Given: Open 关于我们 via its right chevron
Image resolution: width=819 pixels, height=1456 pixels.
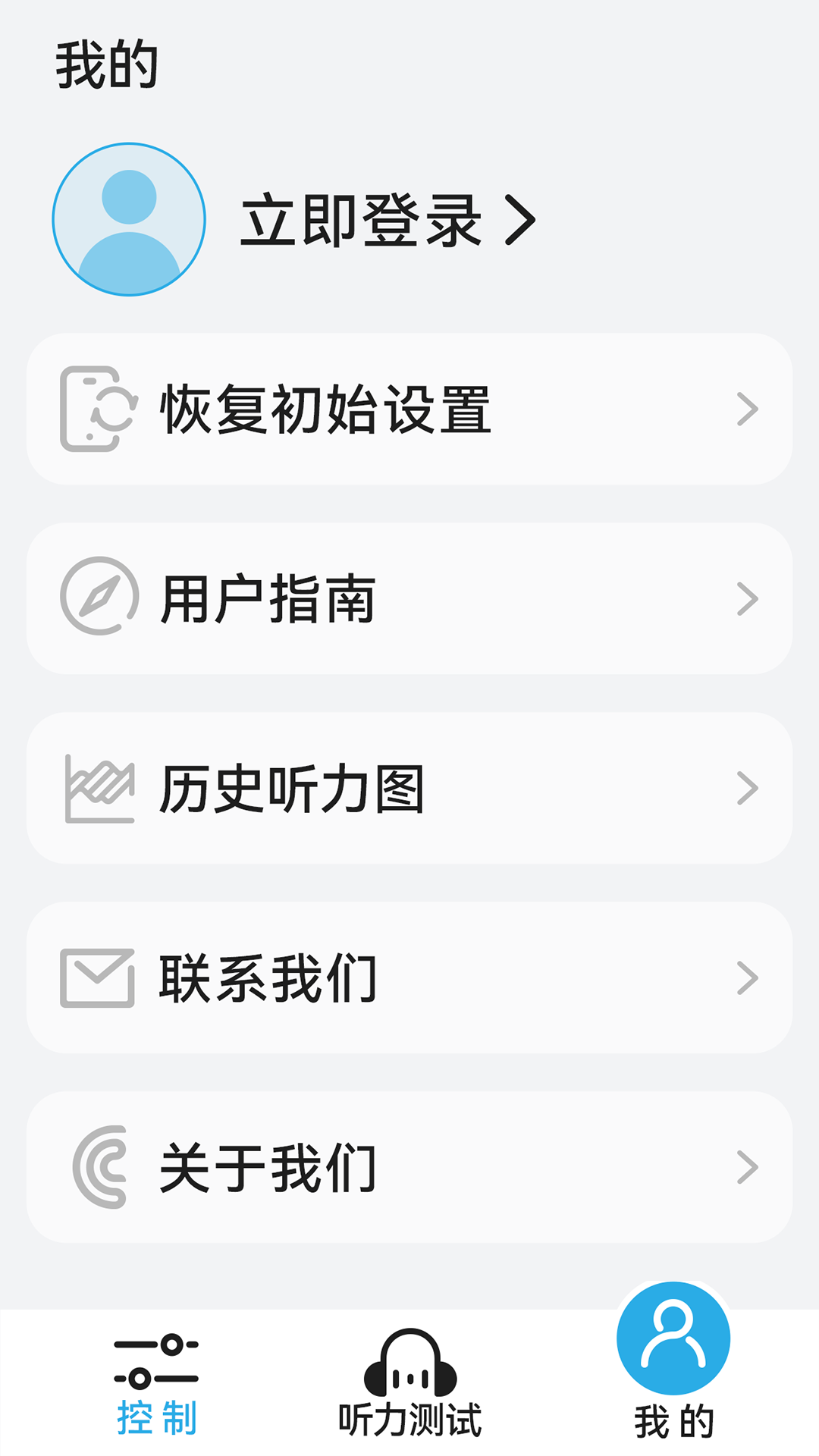Looking at the screenshot, I should click(749, 1167).
